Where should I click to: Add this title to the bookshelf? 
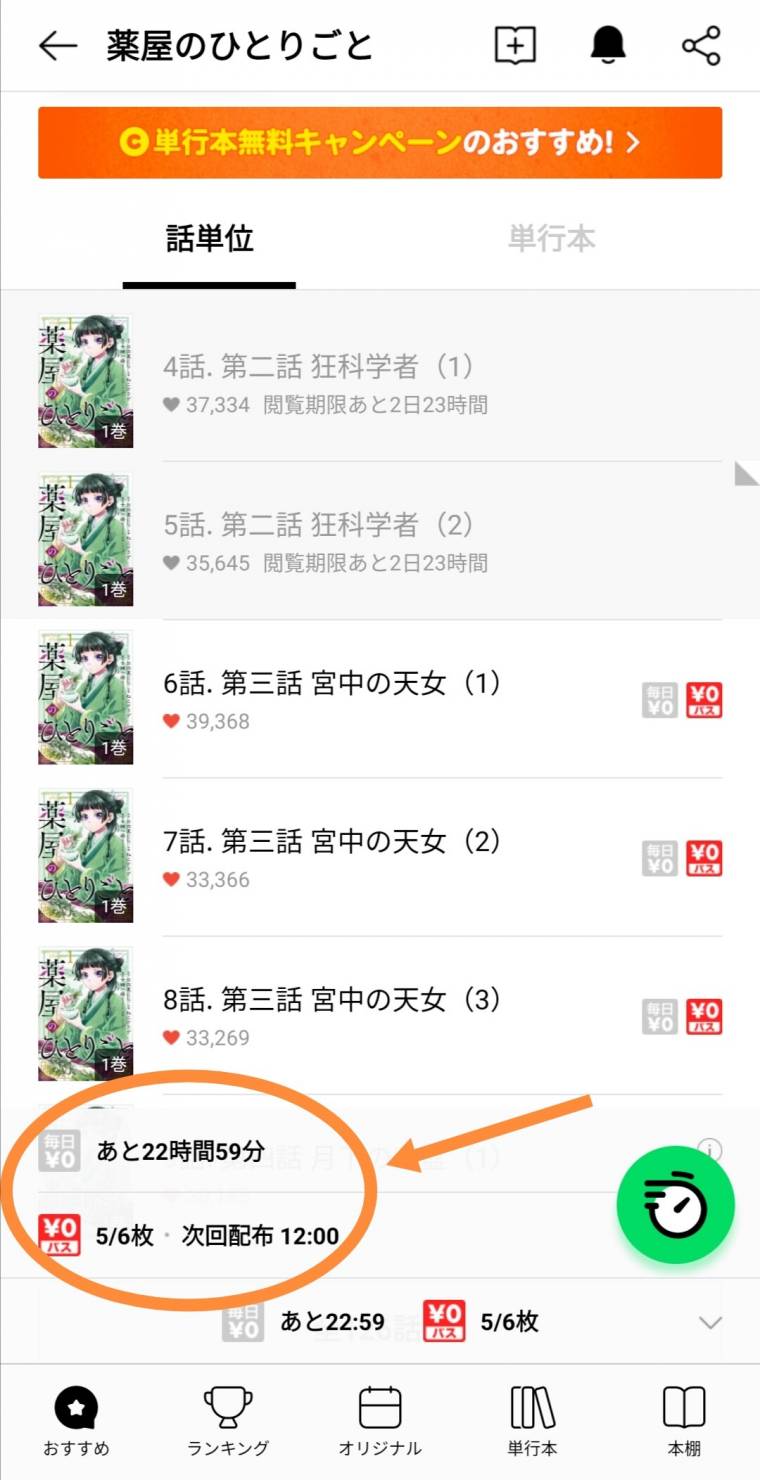coord(515,46)
